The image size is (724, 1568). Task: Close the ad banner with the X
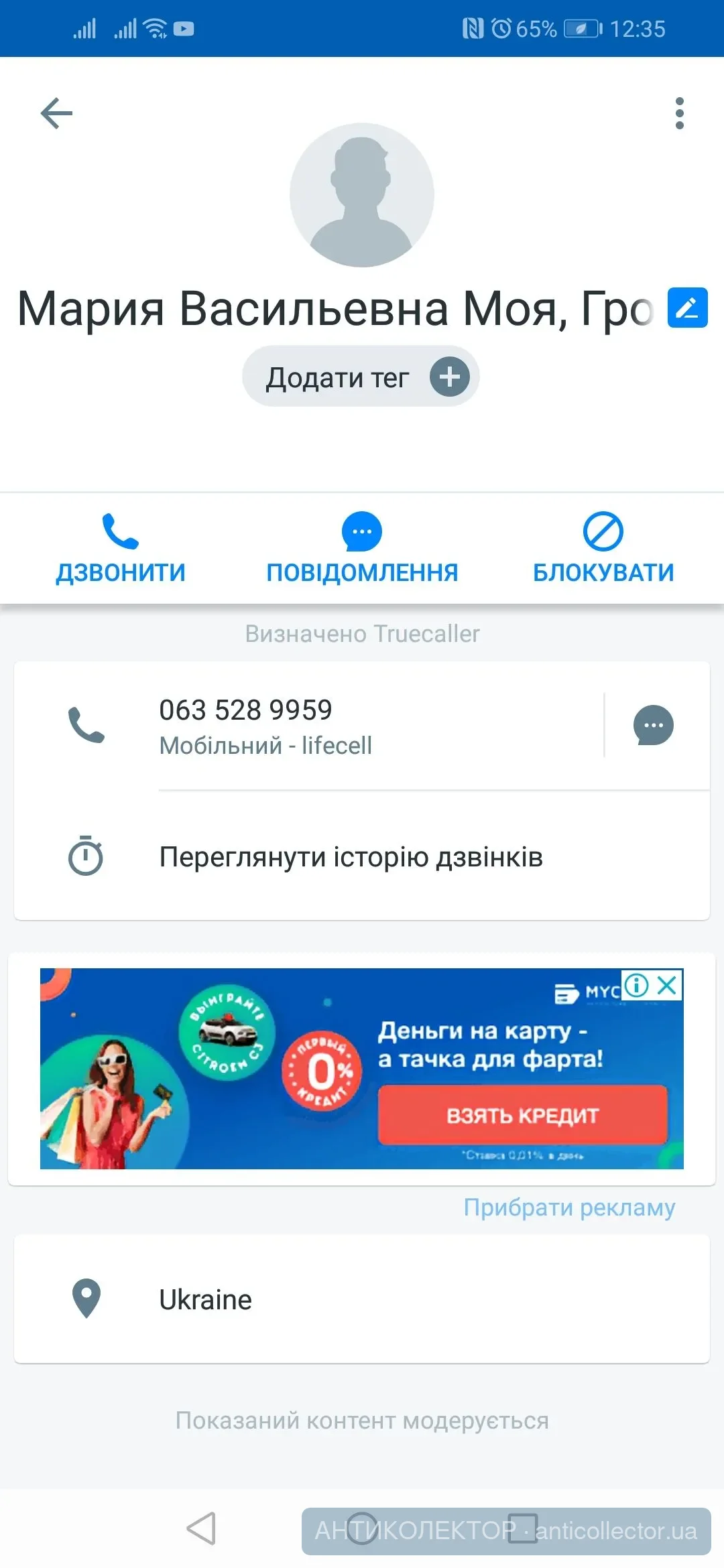coord(667,985)
